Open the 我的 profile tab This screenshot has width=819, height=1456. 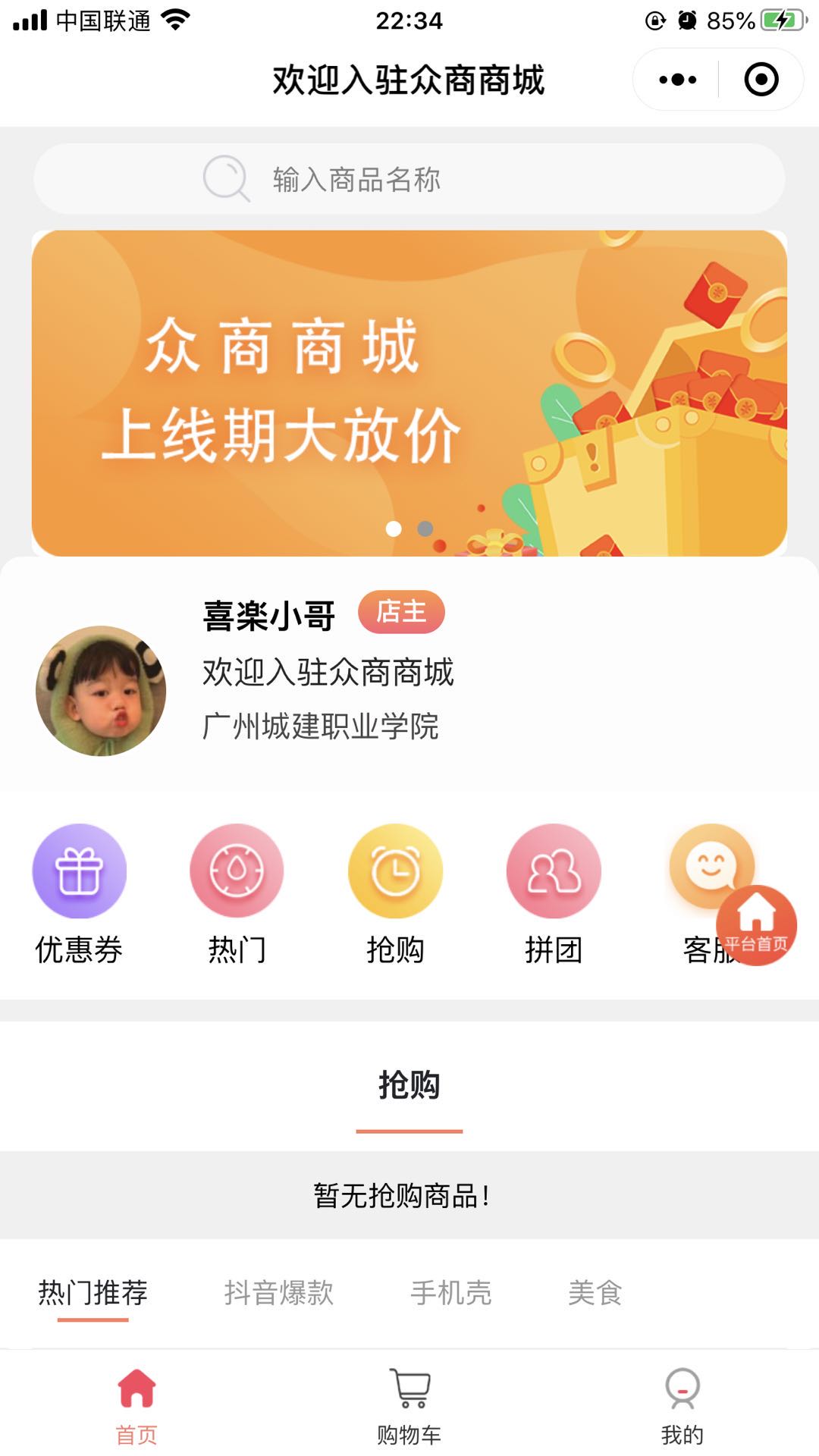[x=682, y=1406]
